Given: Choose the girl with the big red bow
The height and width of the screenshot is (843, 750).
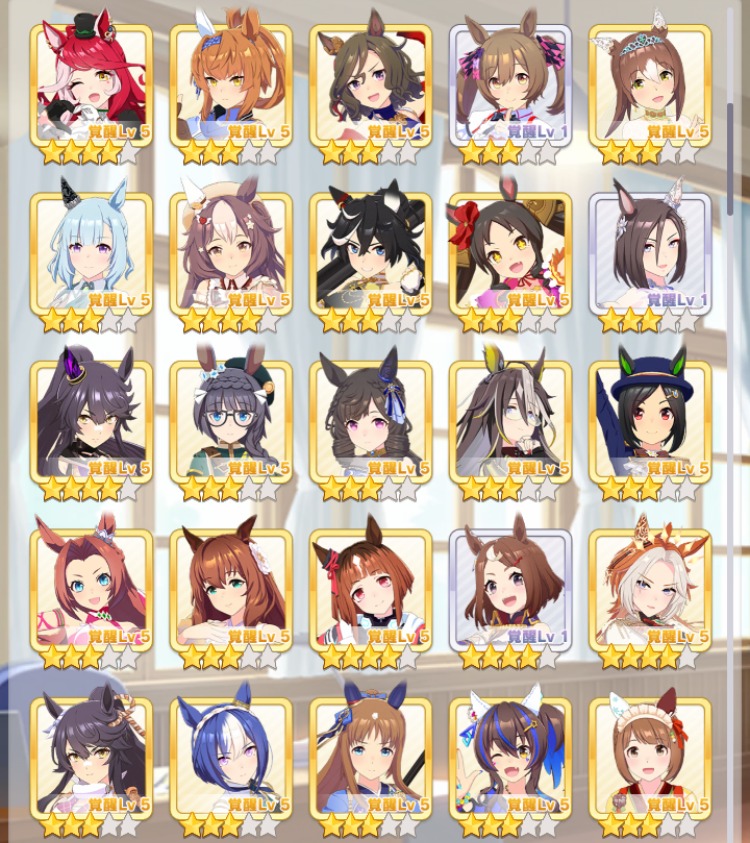Looking at the screenshot, I should click(510, 252).
